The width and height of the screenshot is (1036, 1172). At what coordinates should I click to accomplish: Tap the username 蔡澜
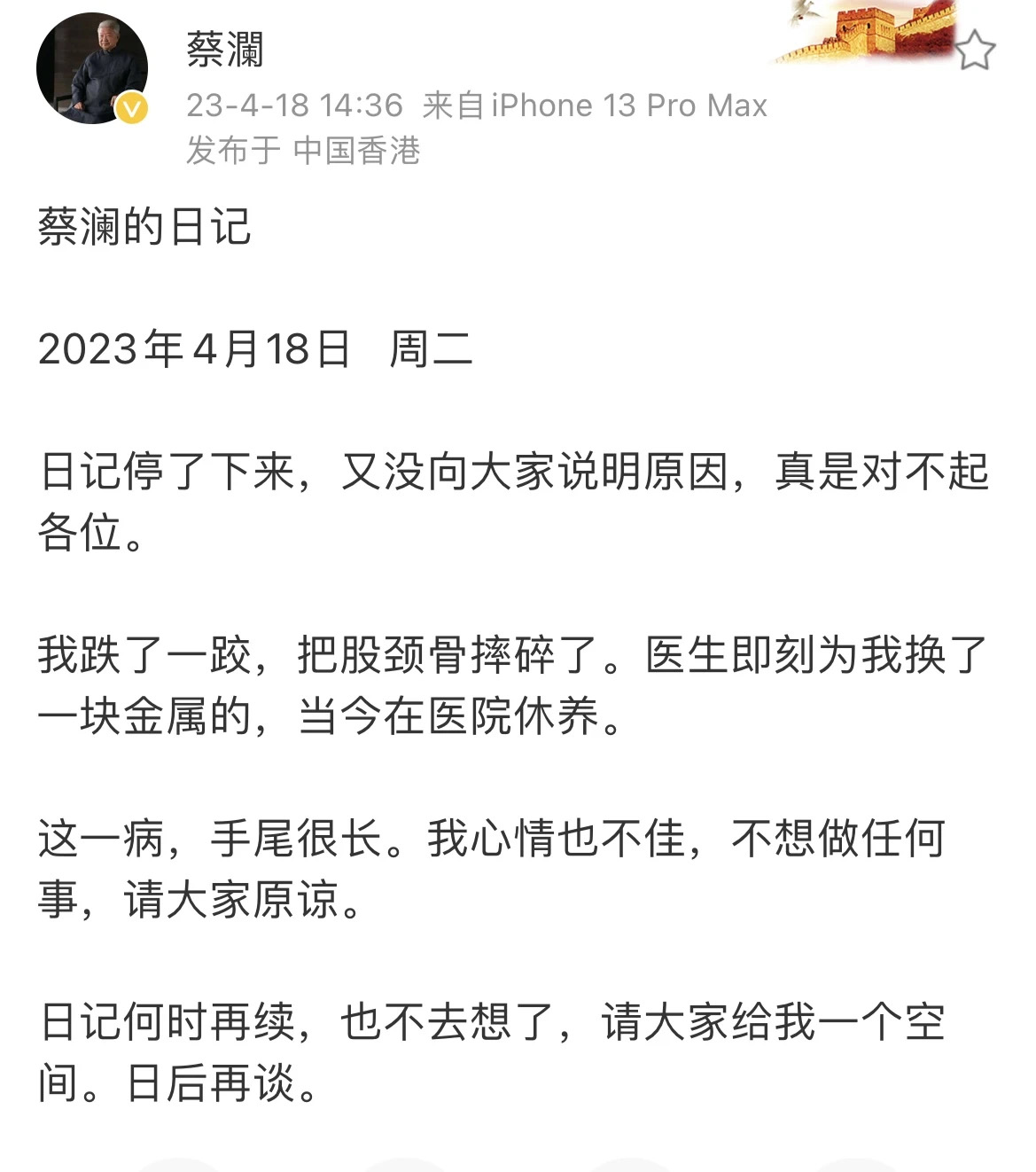click(x=224, y=50)
